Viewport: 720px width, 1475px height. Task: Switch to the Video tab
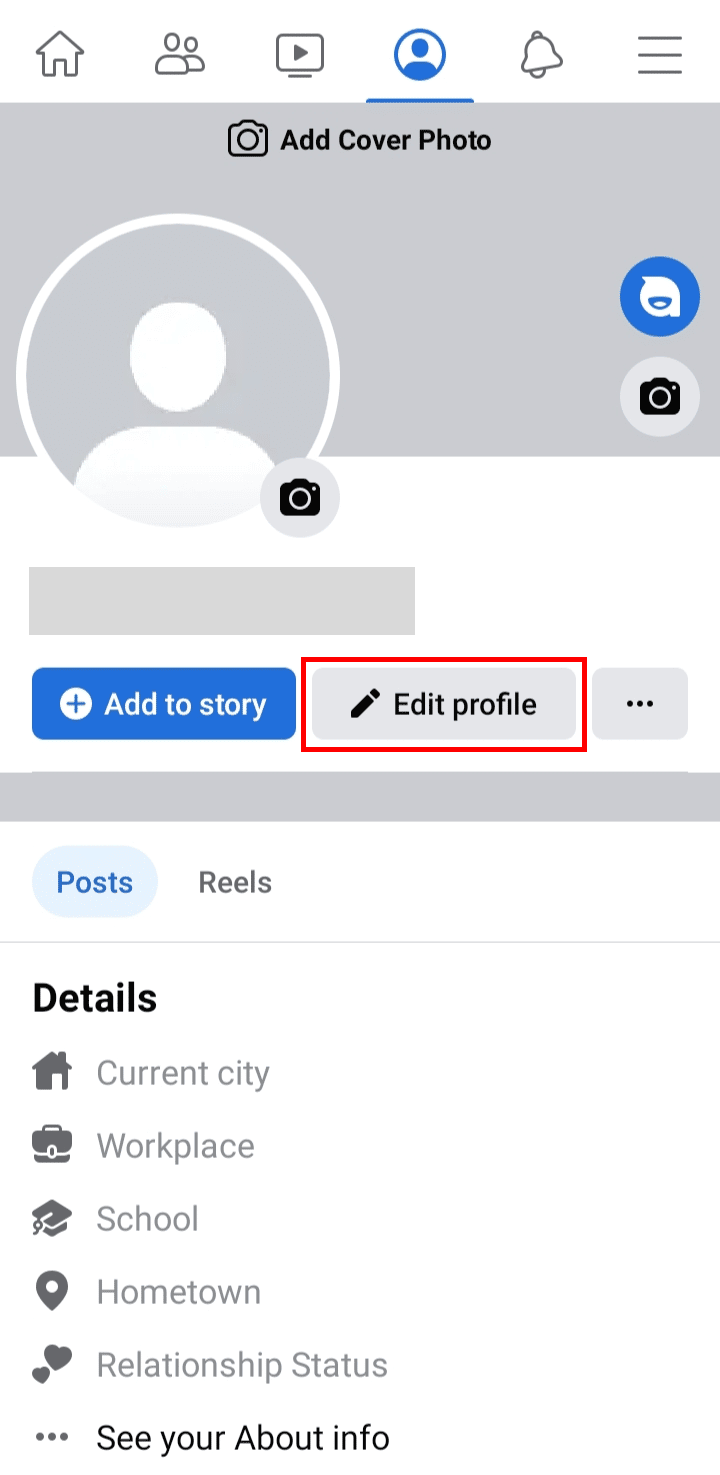click(300, 53)
